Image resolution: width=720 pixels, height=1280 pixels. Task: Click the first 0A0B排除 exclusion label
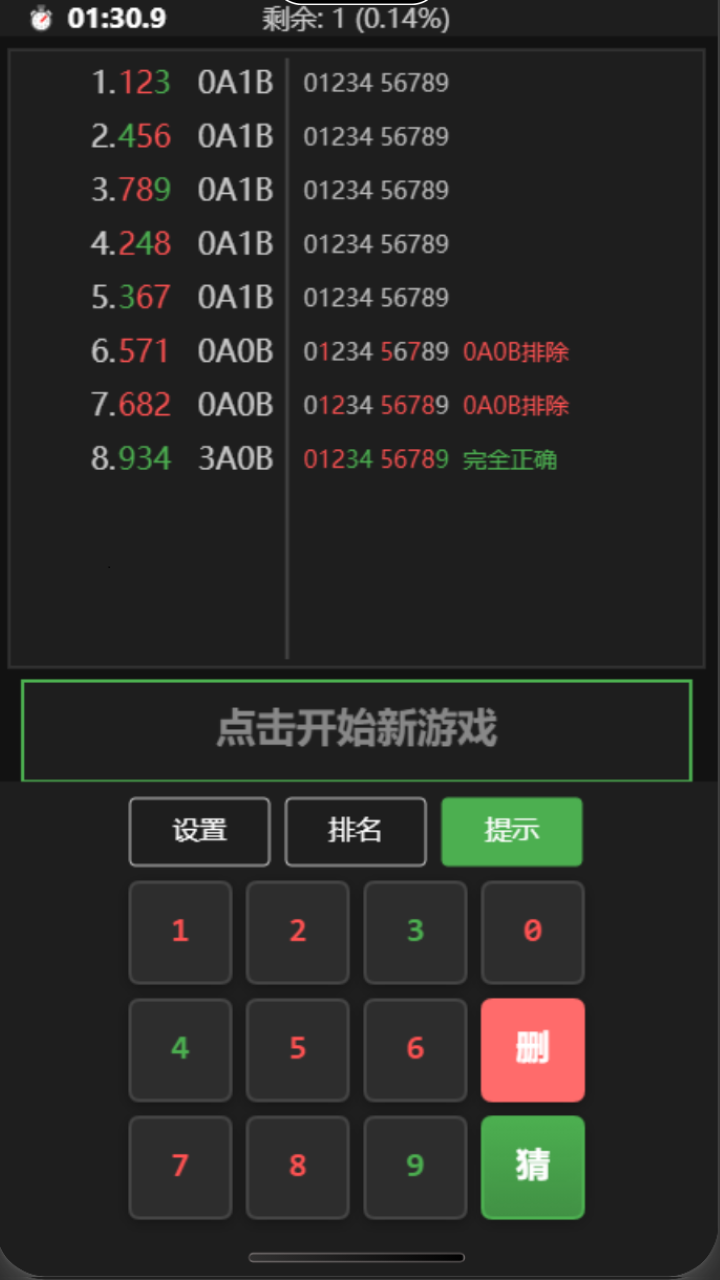coord(515,351)
